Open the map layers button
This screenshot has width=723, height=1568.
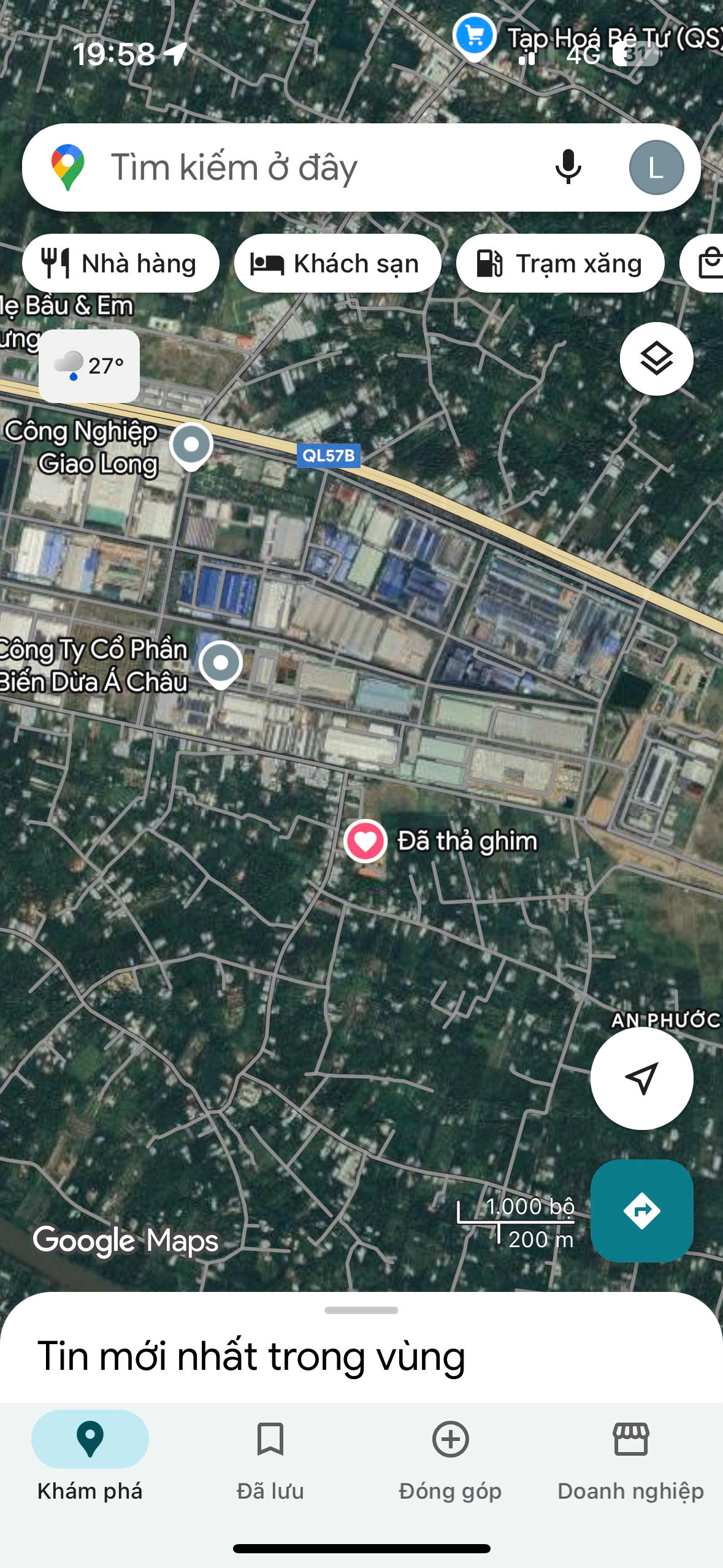click(656, 359)
